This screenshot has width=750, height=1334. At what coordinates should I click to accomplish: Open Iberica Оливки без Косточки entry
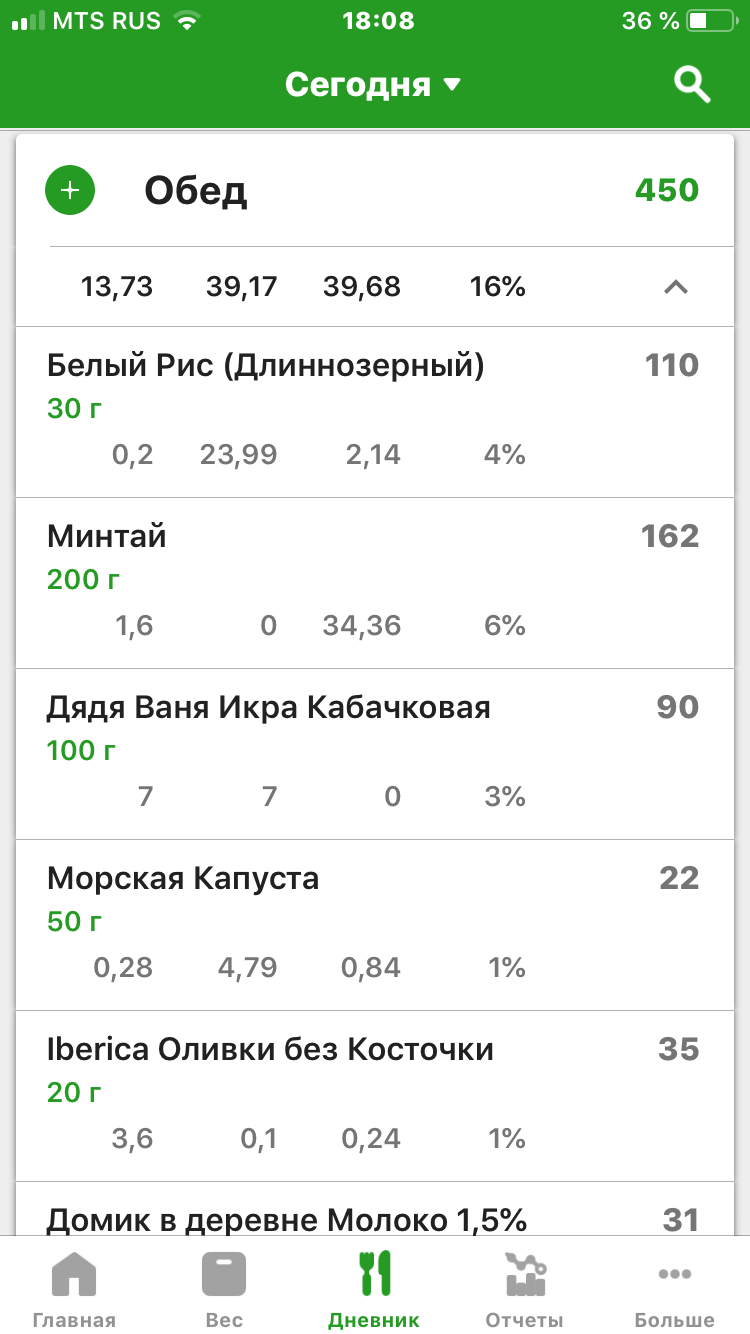[x=374, y=1095]
